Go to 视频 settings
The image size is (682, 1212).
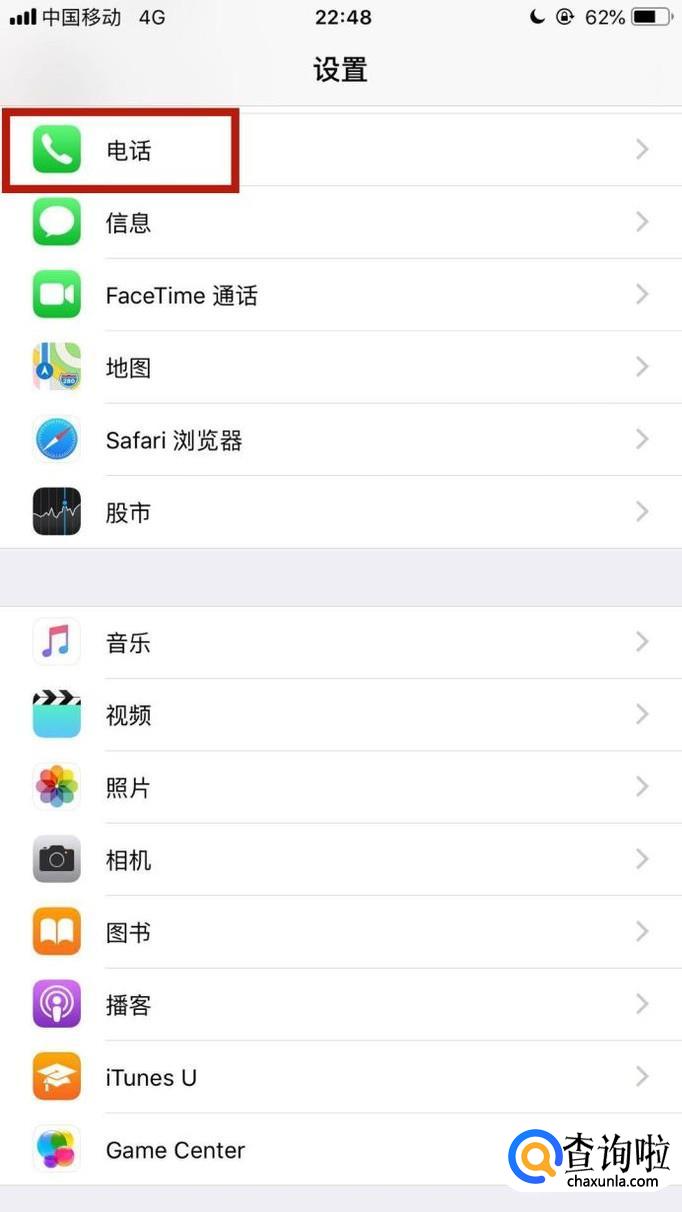click(341, 715)
